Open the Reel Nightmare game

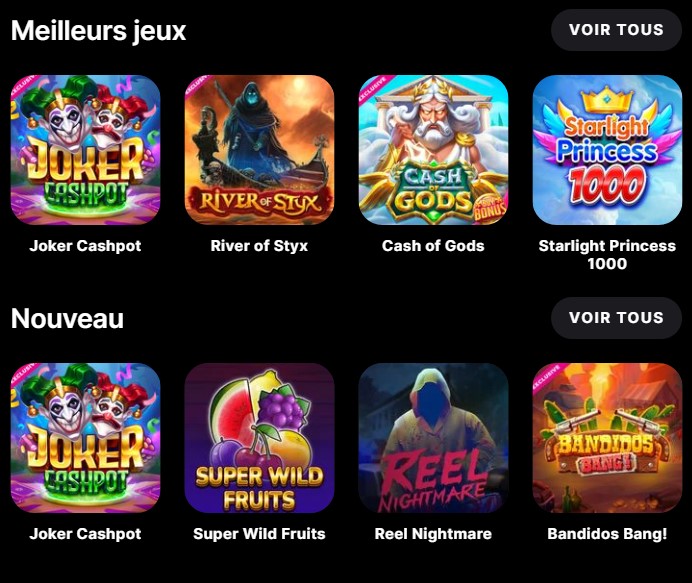pos(433,438)
